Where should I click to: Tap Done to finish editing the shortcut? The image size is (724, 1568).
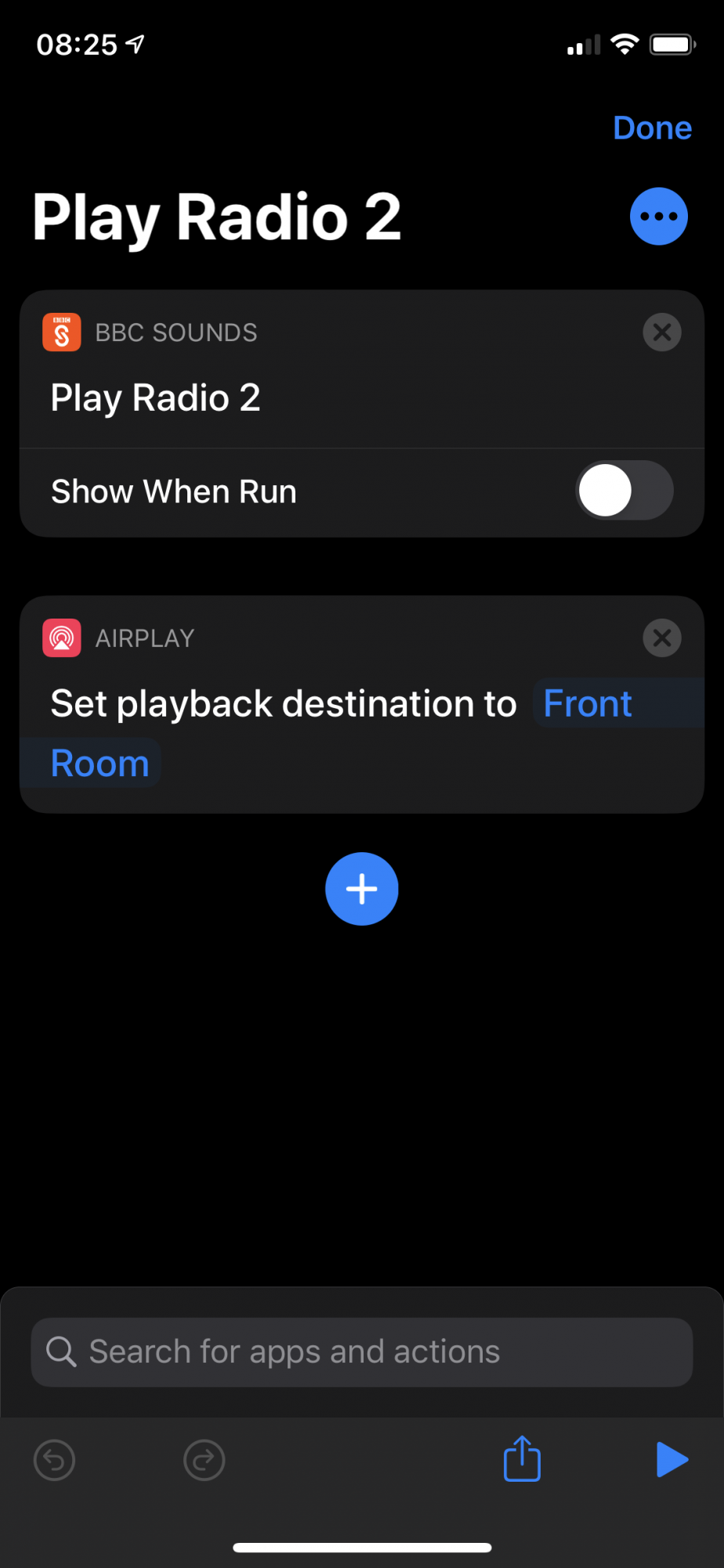tap(652, 128)
